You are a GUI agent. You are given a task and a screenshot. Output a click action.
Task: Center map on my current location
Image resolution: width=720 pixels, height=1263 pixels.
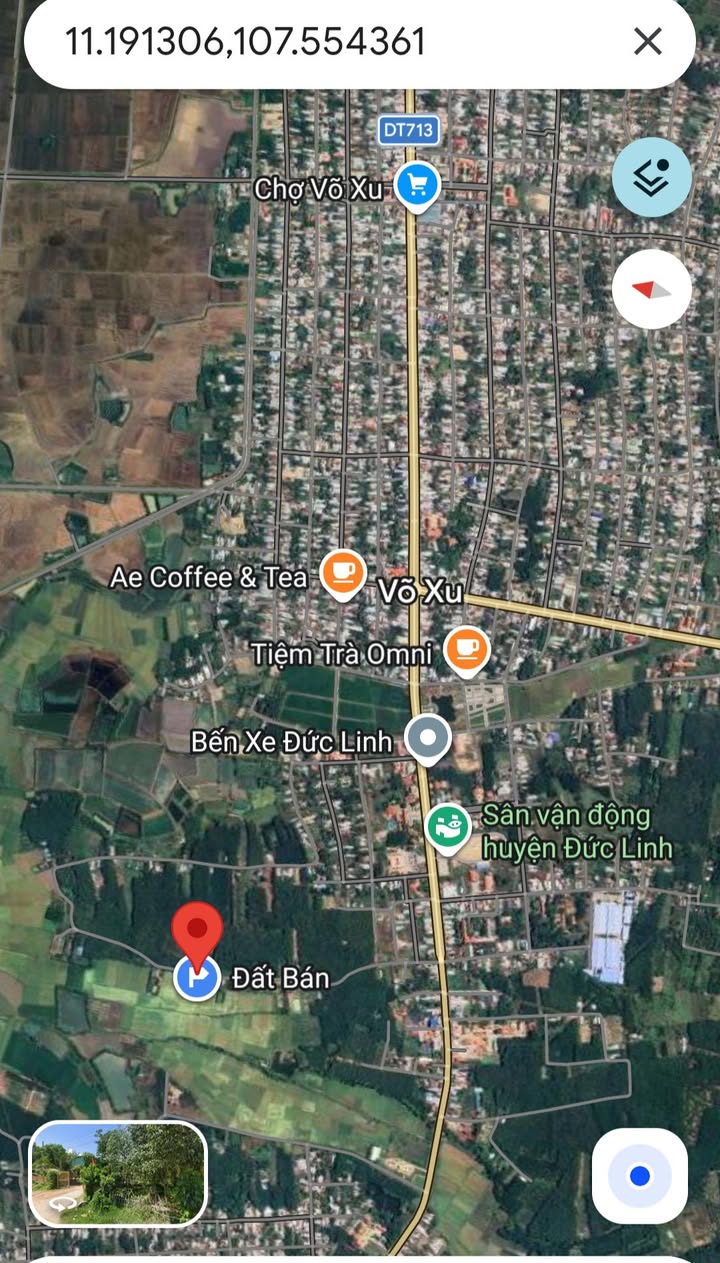(640, 1176)
